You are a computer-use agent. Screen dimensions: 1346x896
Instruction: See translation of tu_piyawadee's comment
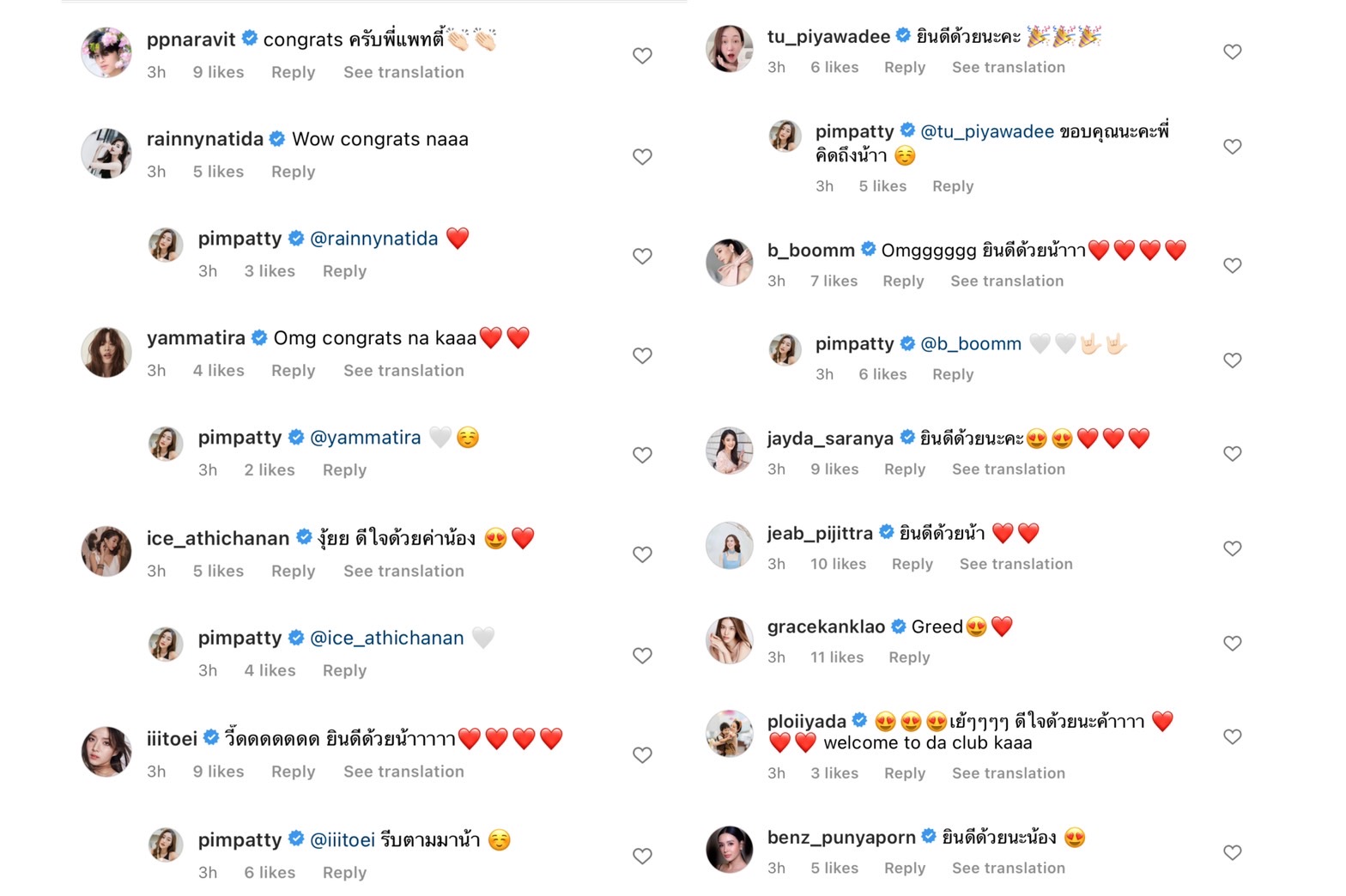pyautogui.click(x=1008, y=67)
